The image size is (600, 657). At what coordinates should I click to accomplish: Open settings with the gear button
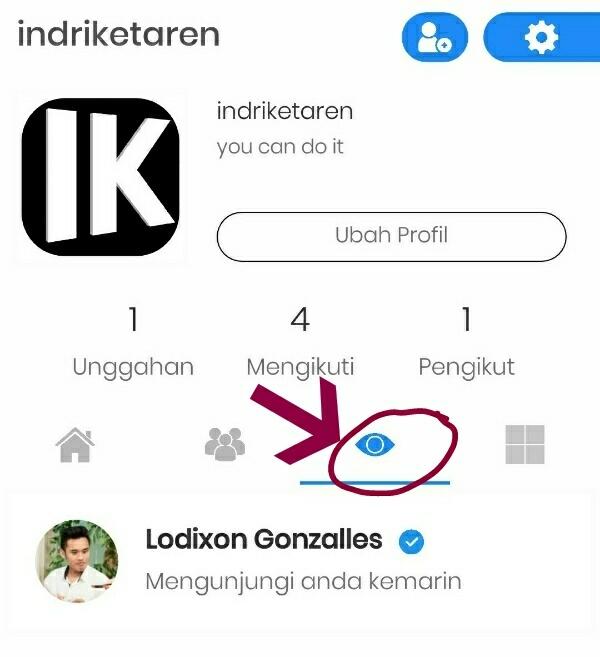(541, 39)
